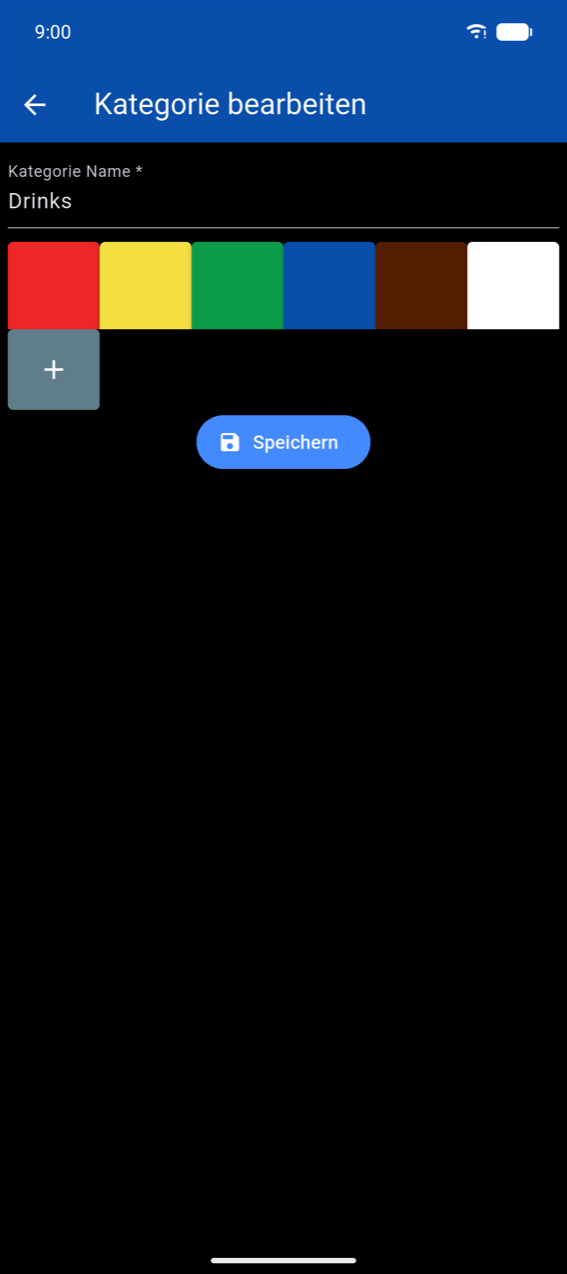Pick the green color swatch
The width and height of the screenshot is (567, 1274).
tap(238, 286)
